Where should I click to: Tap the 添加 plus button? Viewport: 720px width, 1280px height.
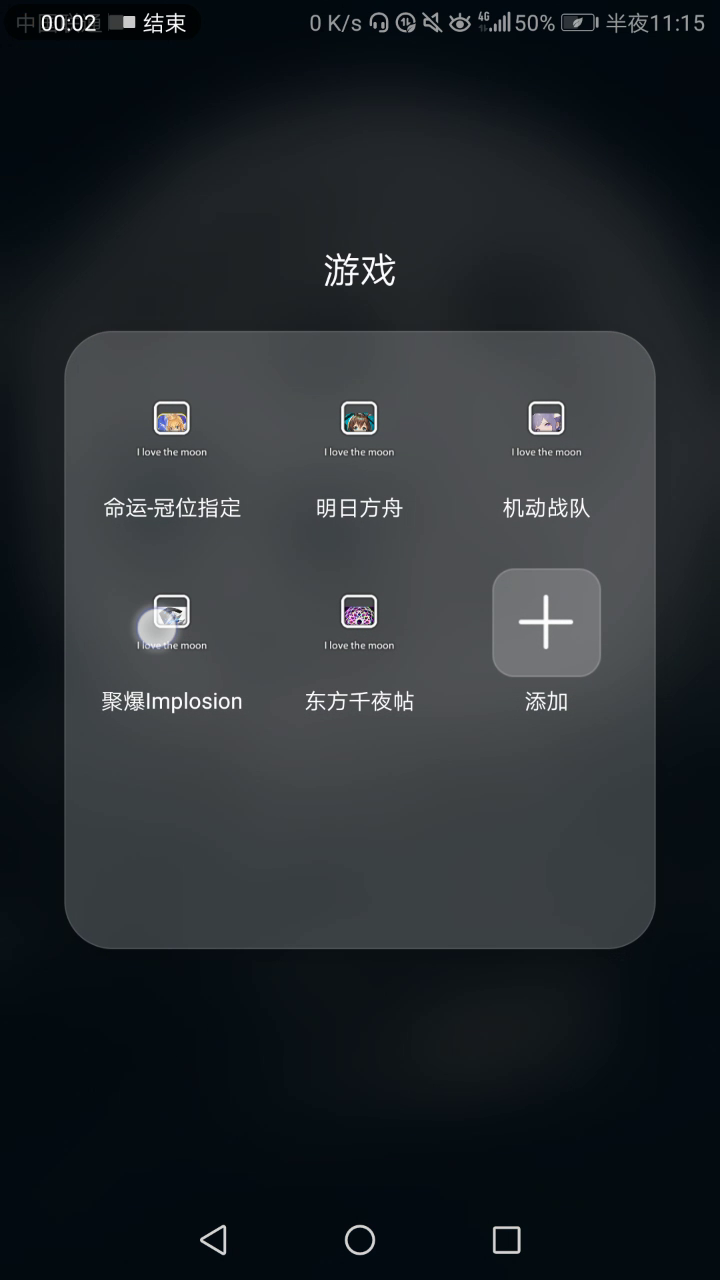tap(546, 622)
